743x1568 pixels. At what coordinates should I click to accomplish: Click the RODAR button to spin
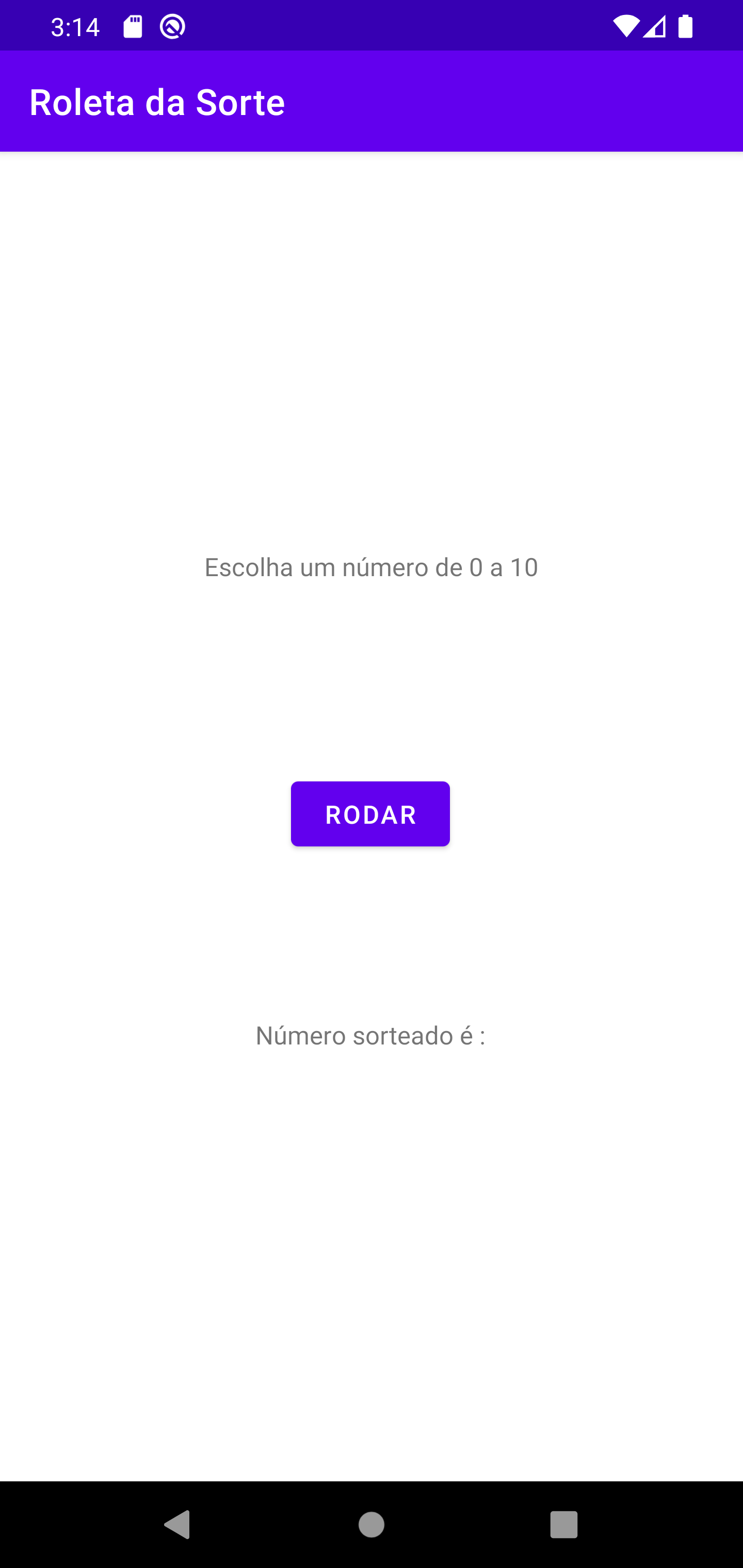click(x=370, y=813)
